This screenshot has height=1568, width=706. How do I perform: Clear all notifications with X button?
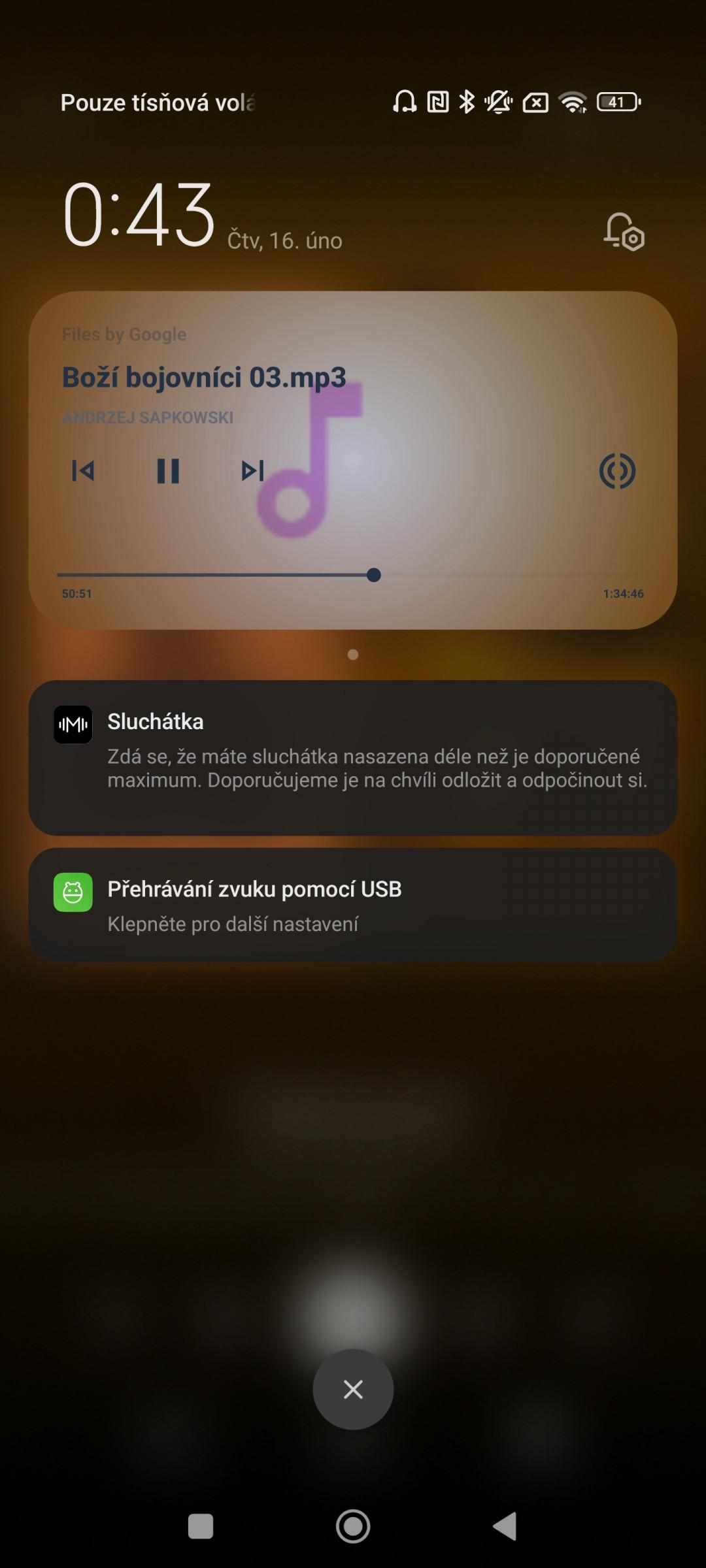point(353,1389)
